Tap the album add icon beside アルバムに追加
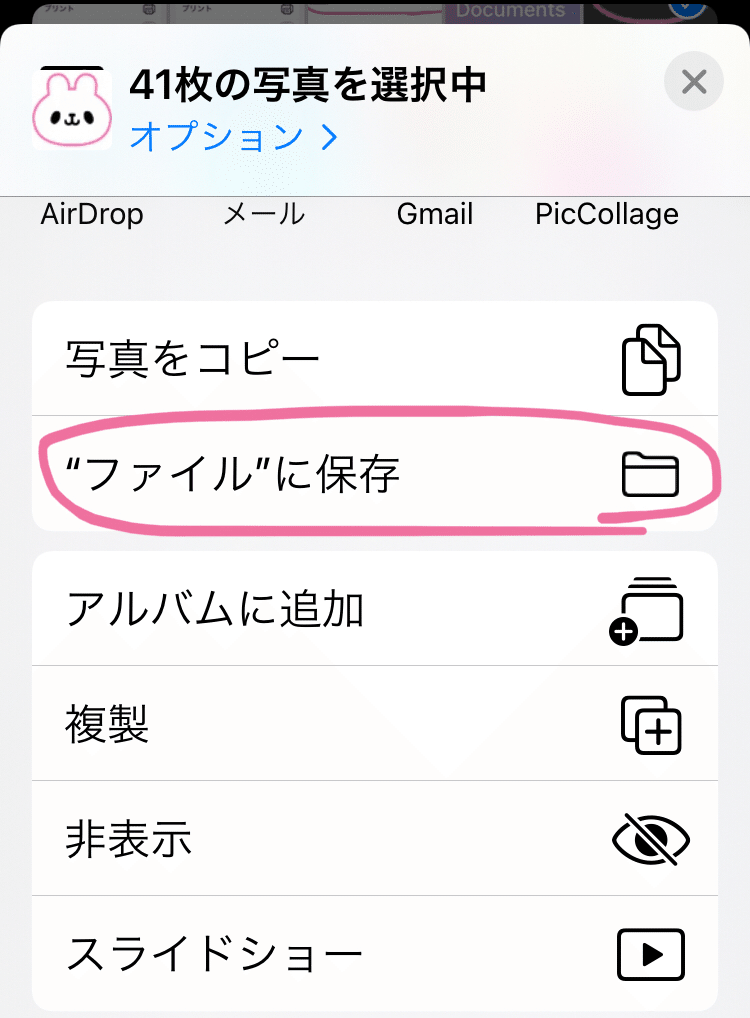 coord(649,610)
